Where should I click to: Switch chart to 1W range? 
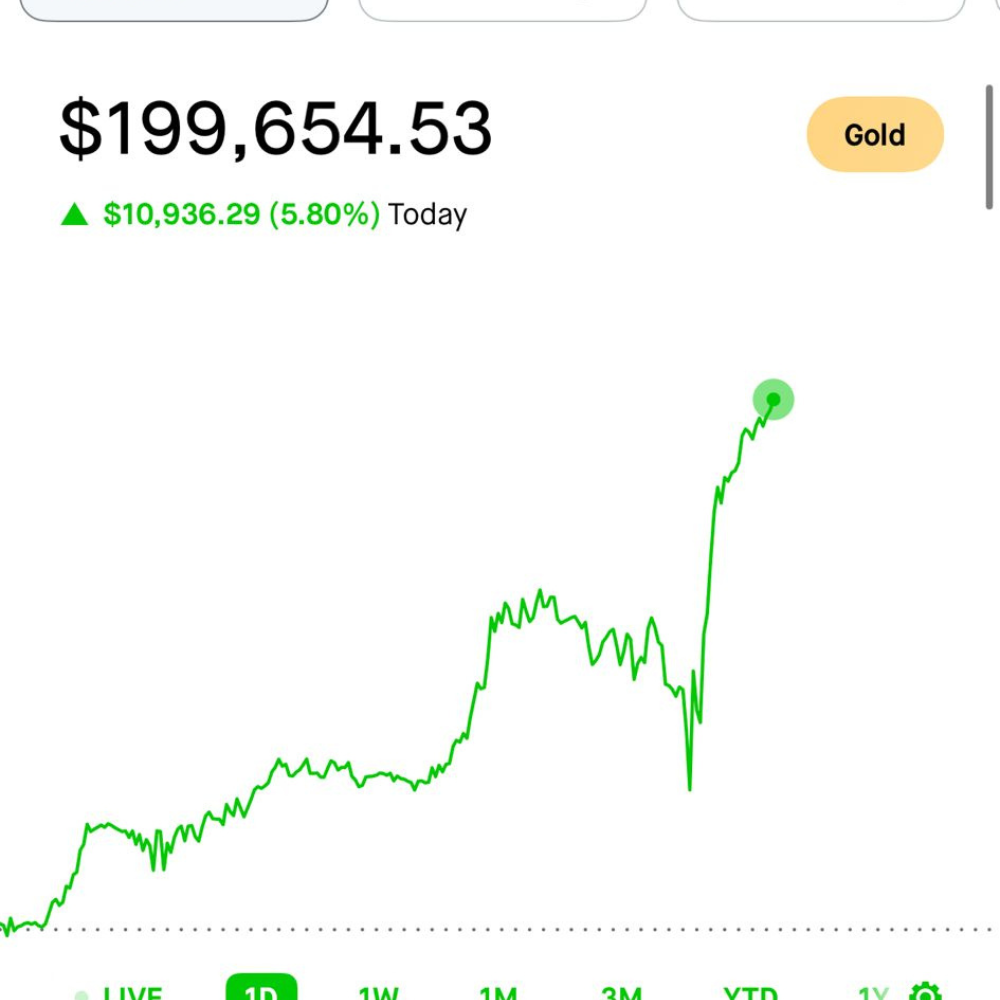(379, 993)
